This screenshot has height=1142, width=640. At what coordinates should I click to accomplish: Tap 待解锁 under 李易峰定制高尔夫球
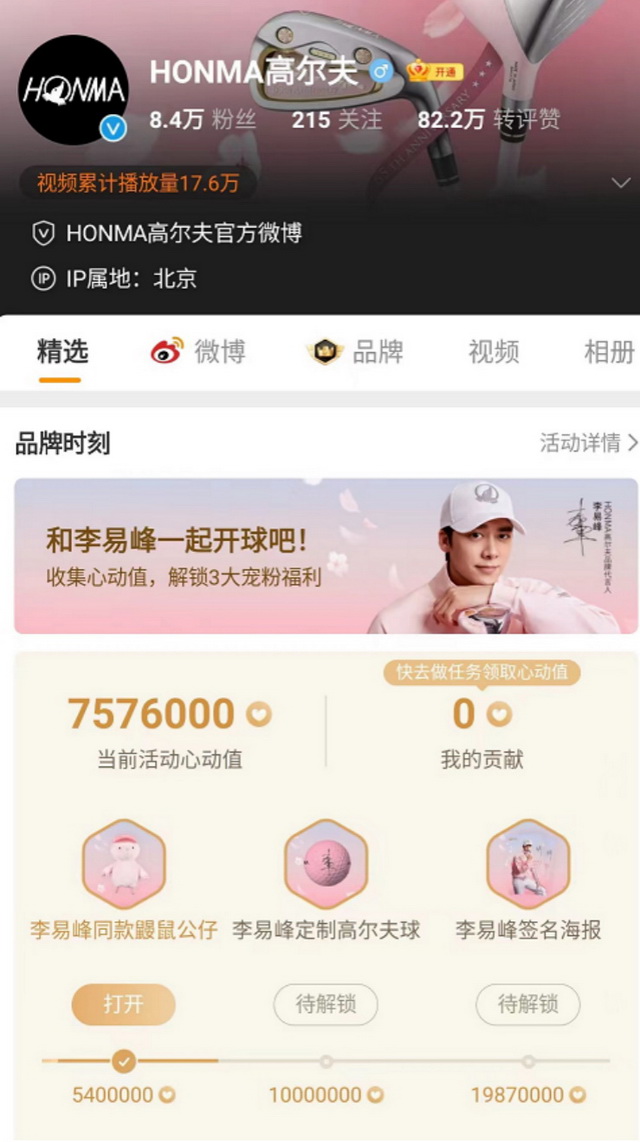click(326, 1004)
